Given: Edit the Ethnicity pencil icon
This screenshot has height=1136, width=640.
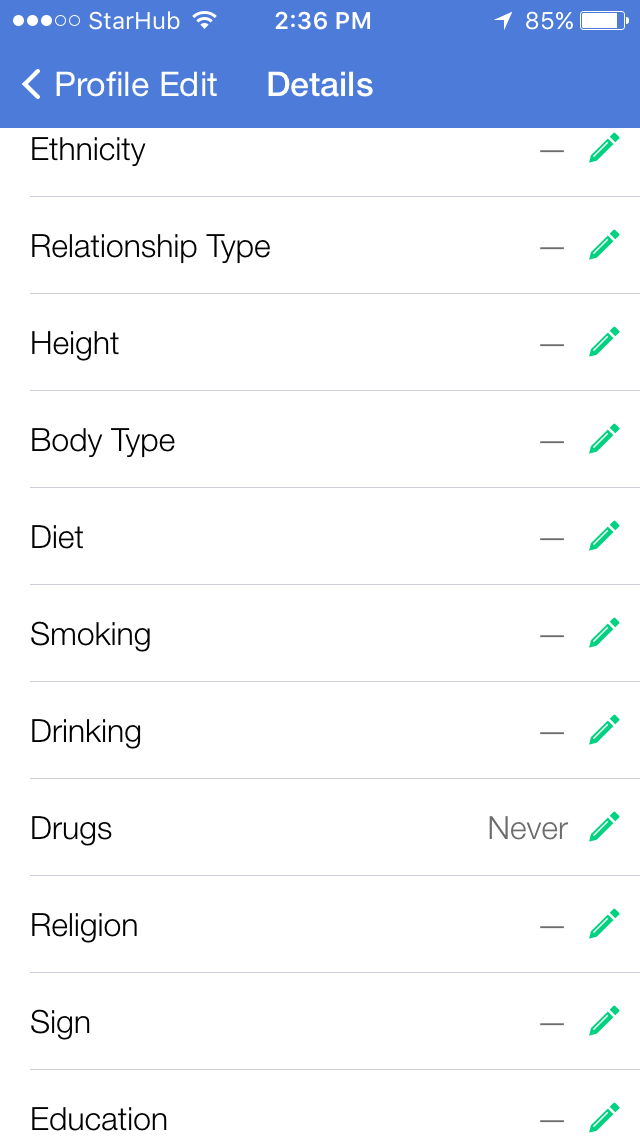Looking at the screenshot, I should 603,149.
